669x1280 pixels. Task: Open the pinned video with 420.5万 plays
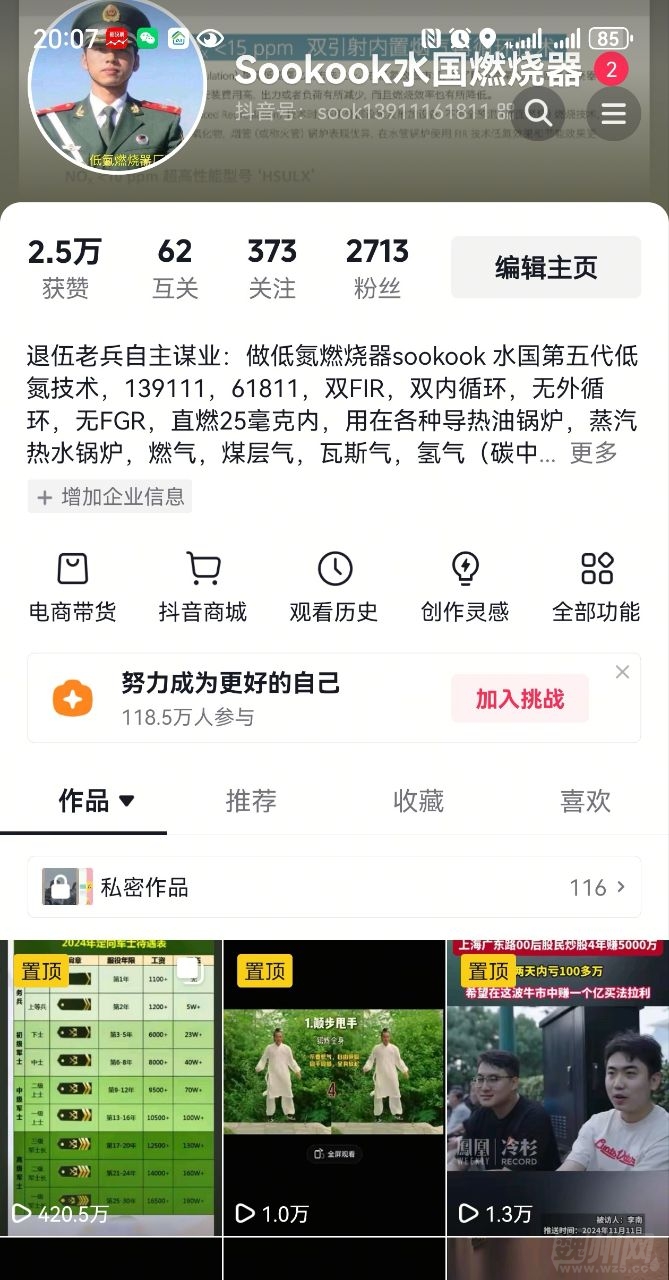tap(110, 1088)
